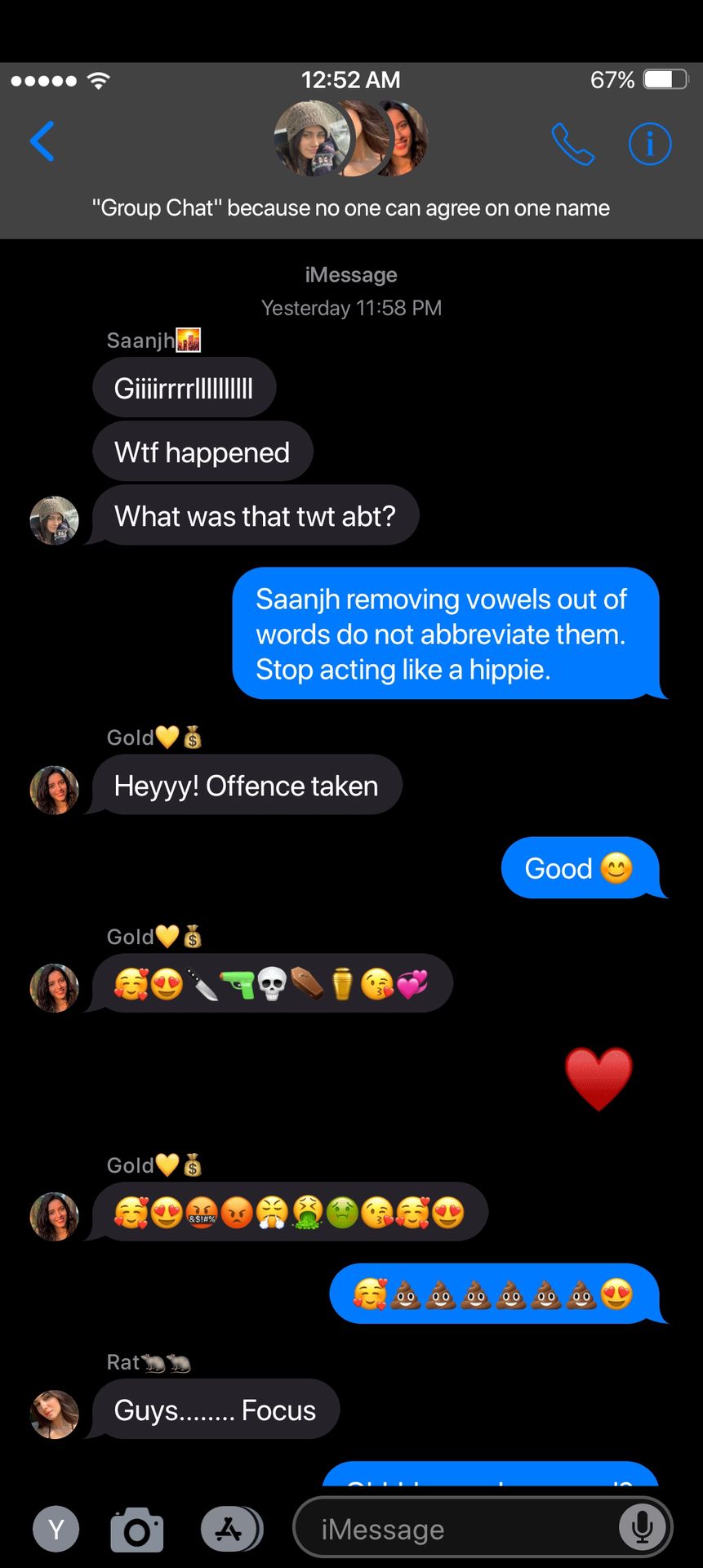Start a call with the phone icon
703x1568 pixels.
[x=572, y=144]
